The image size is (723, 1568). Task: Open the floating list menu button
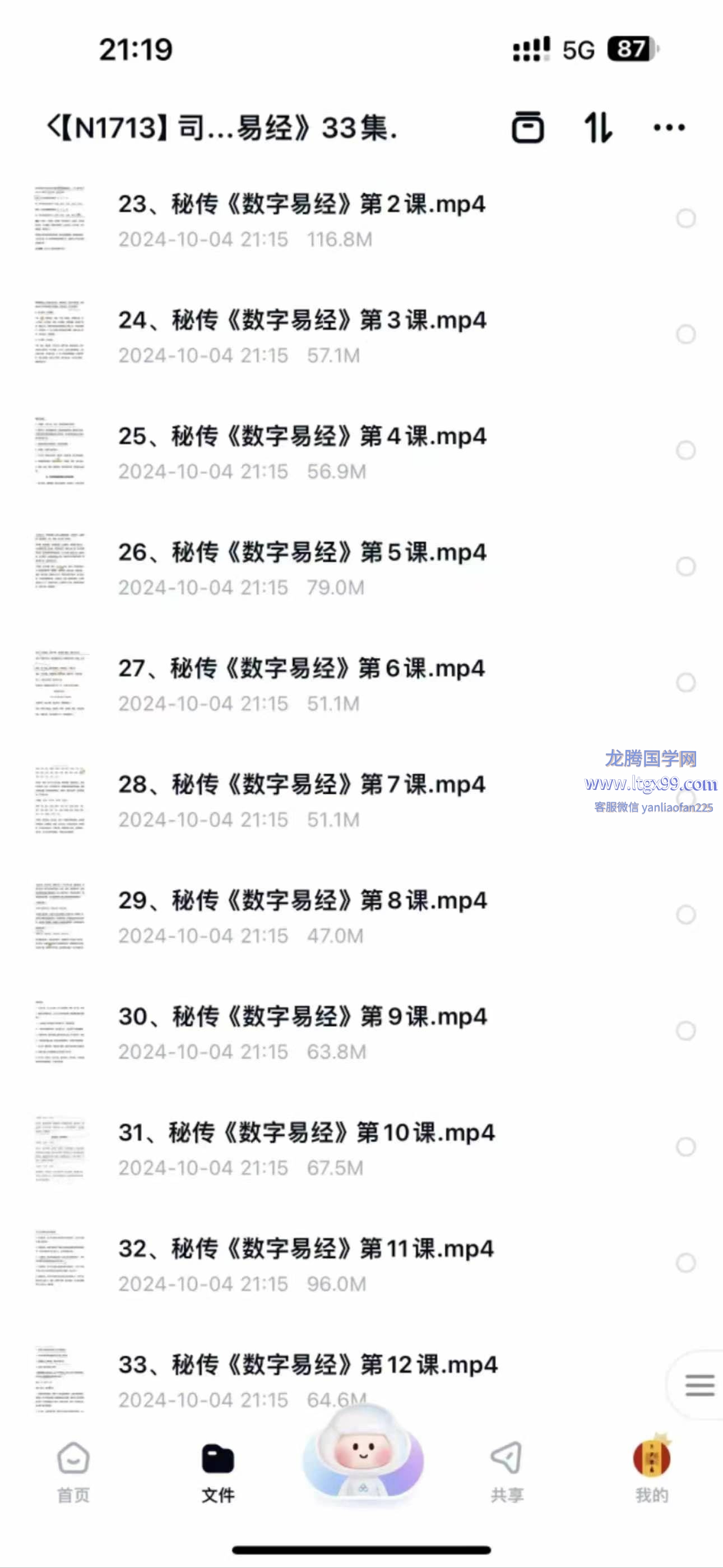point(699,1385)
